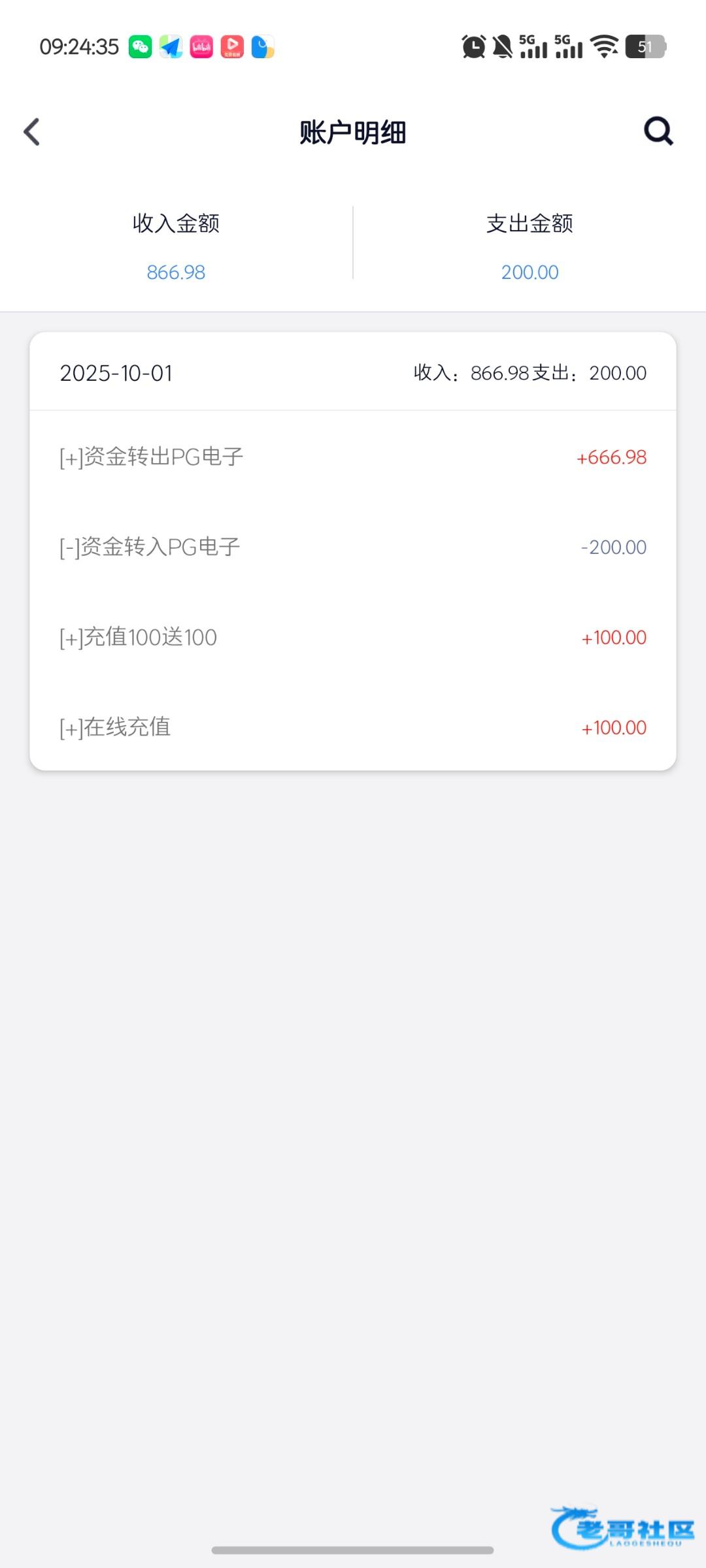Open the -200.00 PG电子 transfer-in record

point(353,547)
